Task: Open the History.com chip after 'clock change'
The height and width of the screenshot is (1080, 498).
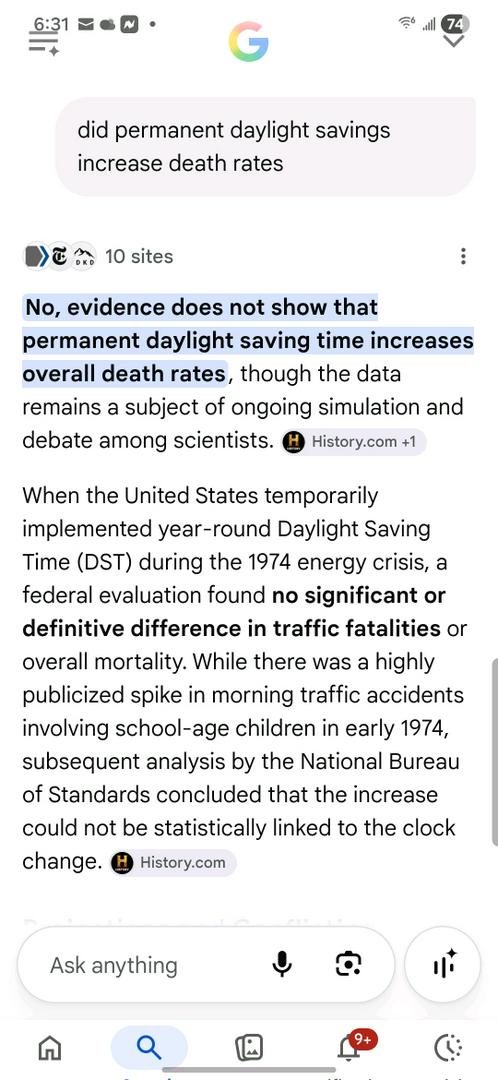Action: [x=173, y=862]
